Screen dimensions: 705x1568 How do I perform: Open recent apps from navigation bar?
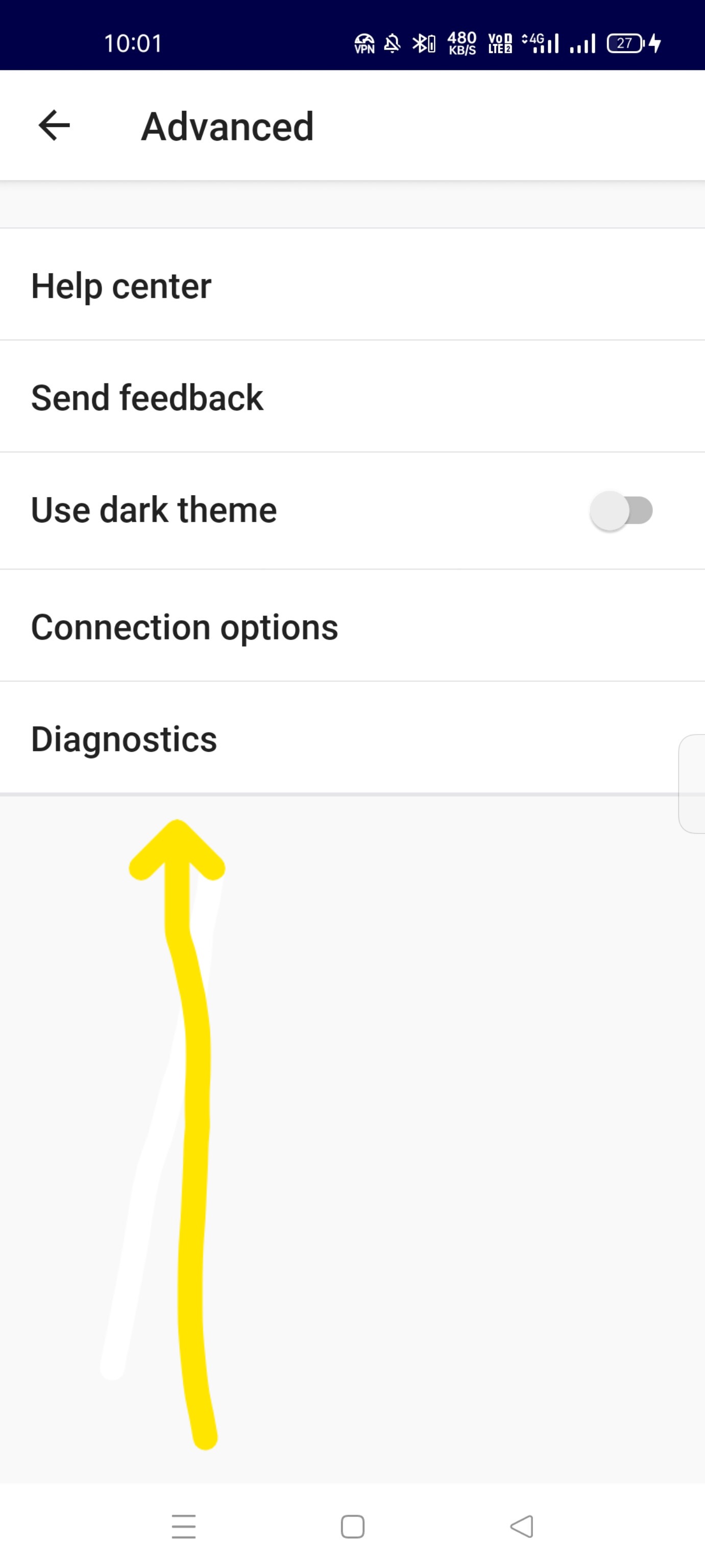(183, 1526)
